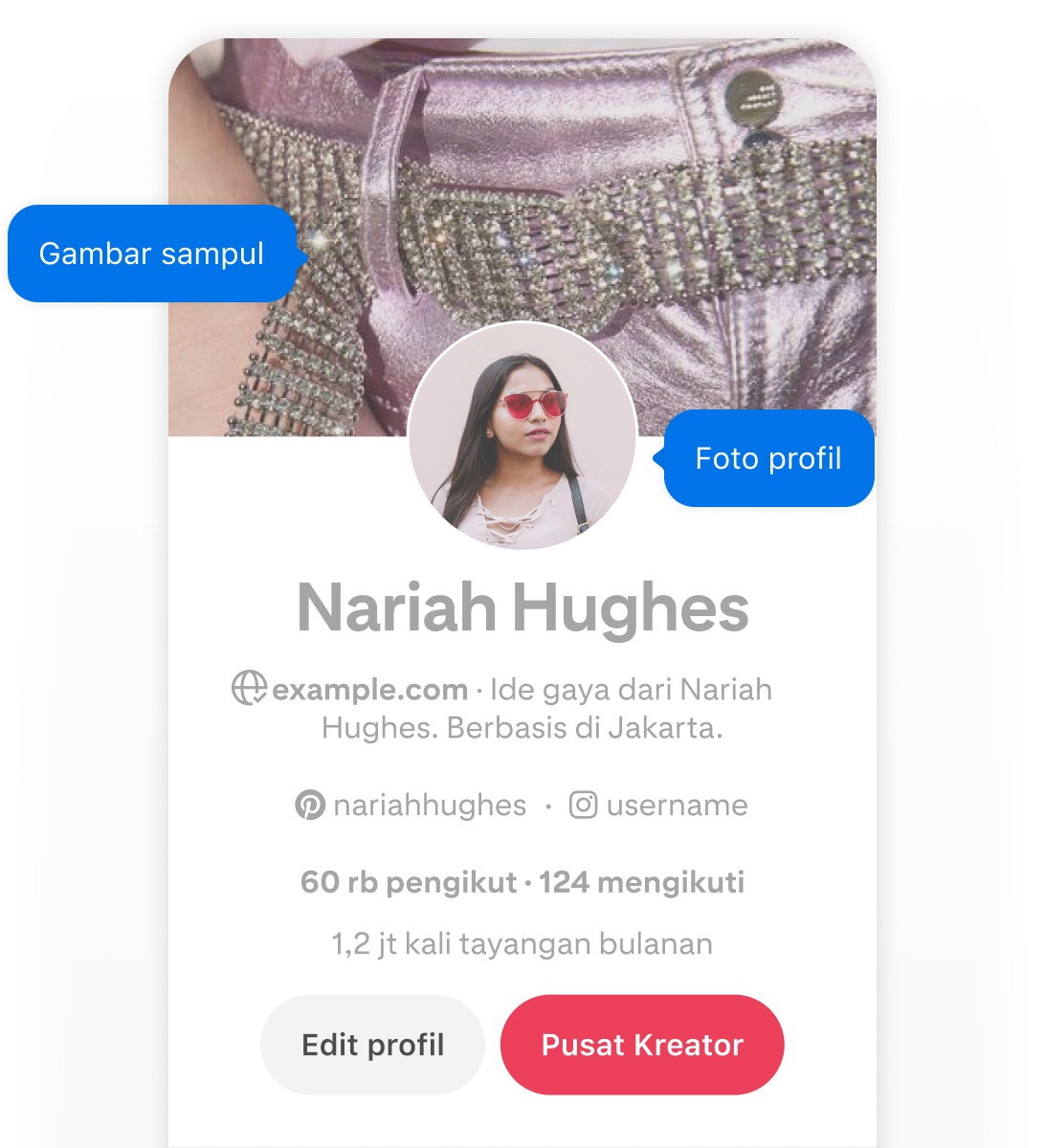
Task: Click the Edit profil button
Action: click(372, 1045)
